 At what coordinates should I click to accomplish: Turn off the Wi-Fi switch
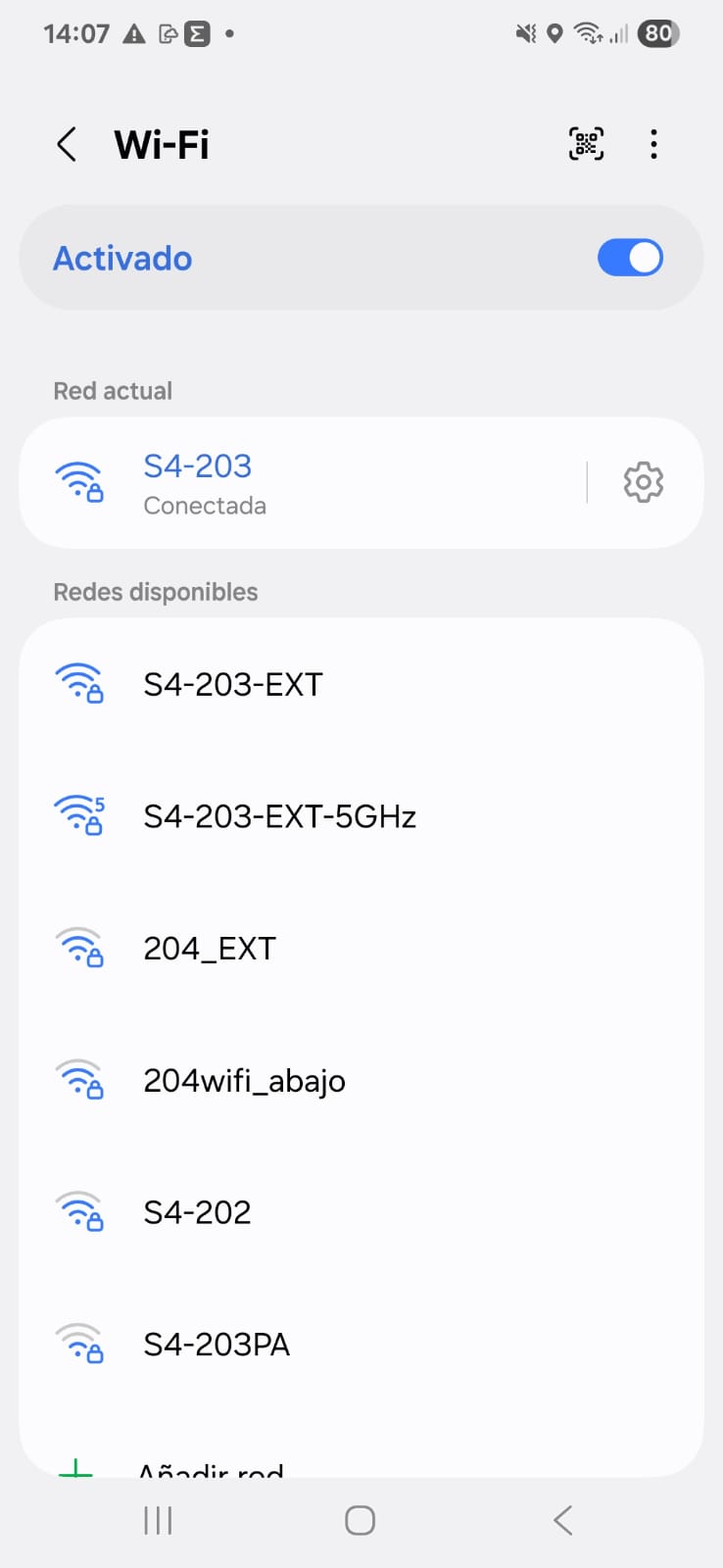(630, 258)
